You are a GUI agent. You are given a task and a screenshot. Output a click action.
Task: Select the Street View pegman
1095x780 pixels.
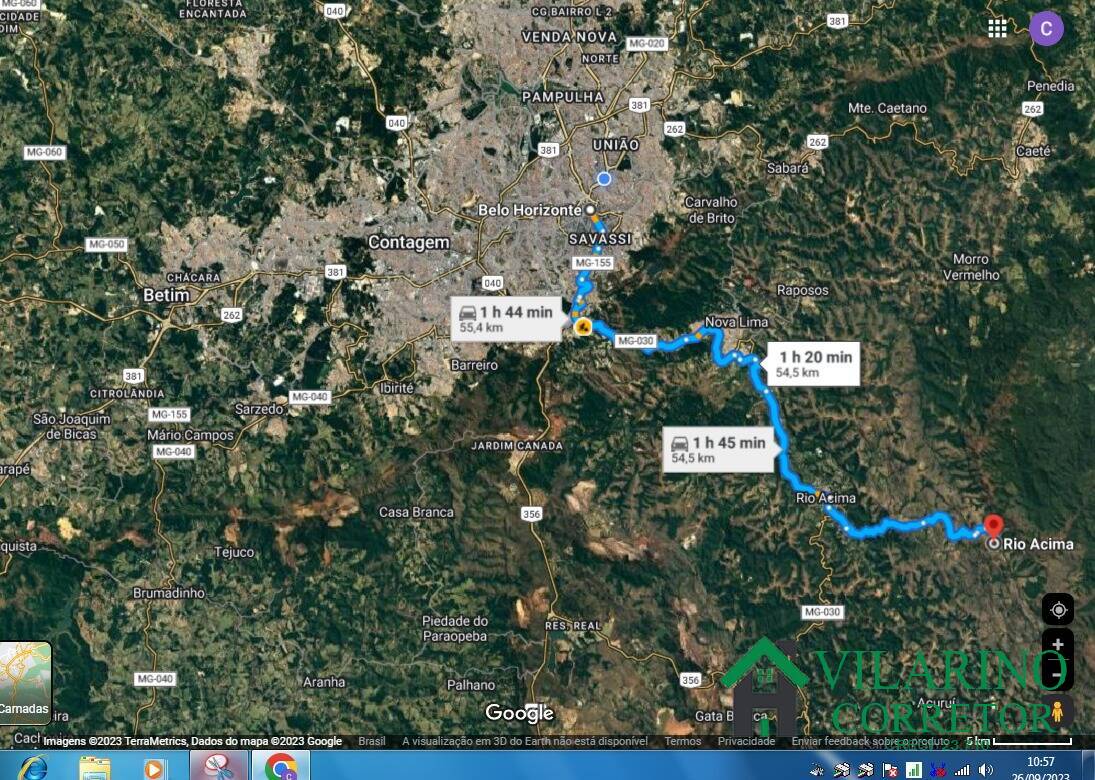(x=1058, y=711)
